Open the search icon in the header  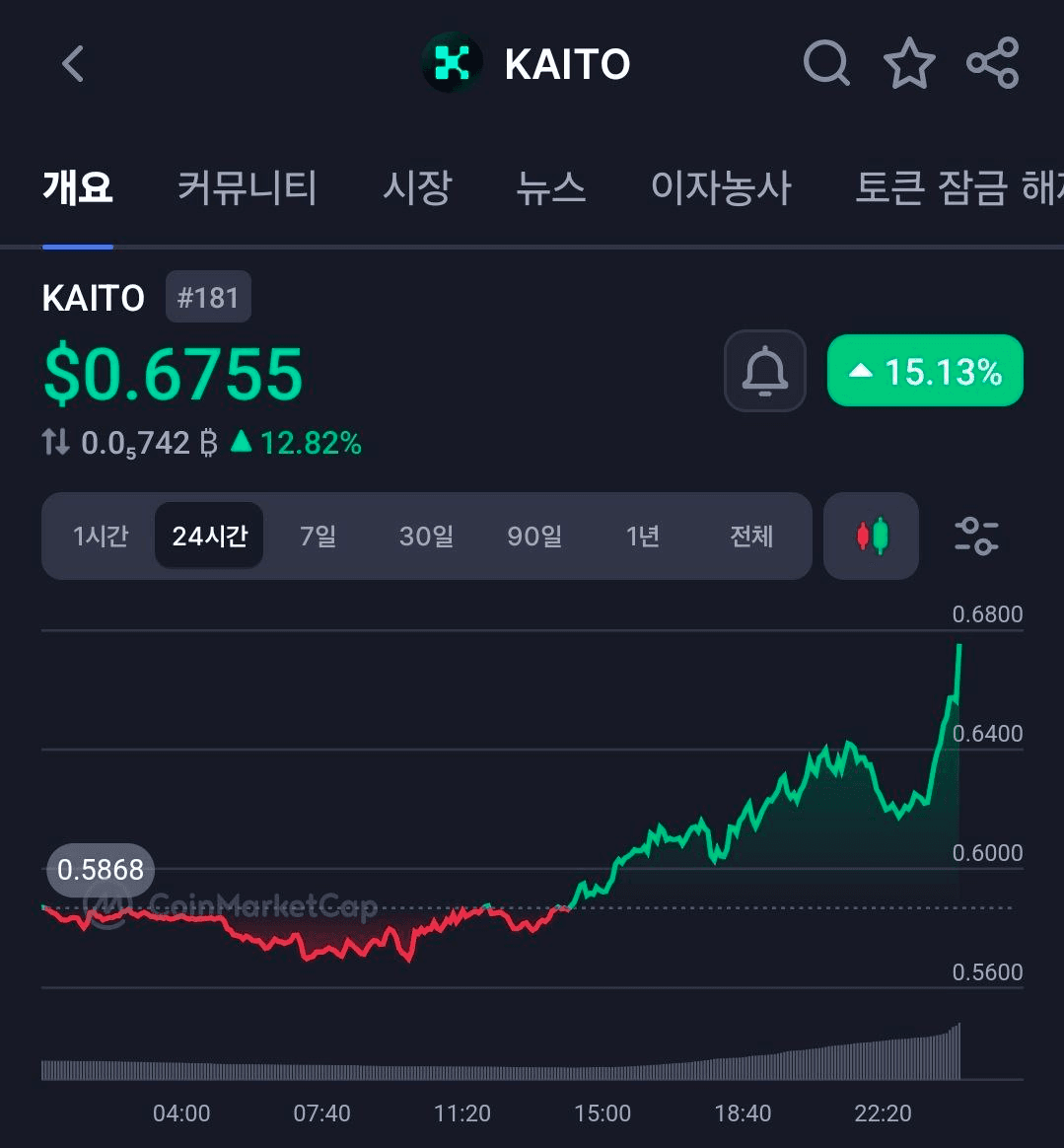point(826,64)
